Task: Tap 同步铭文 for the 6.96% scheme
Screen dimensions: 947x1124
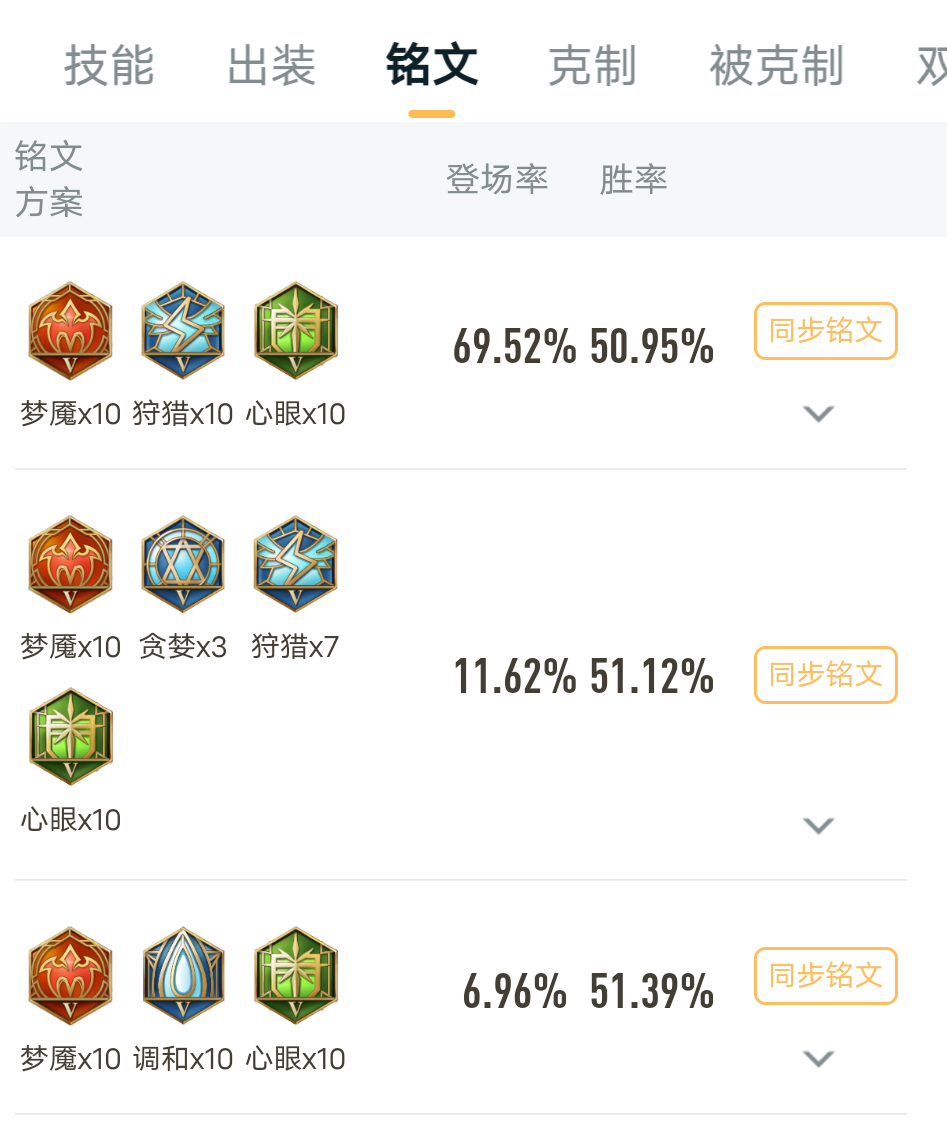Action: tap(825, 976)
